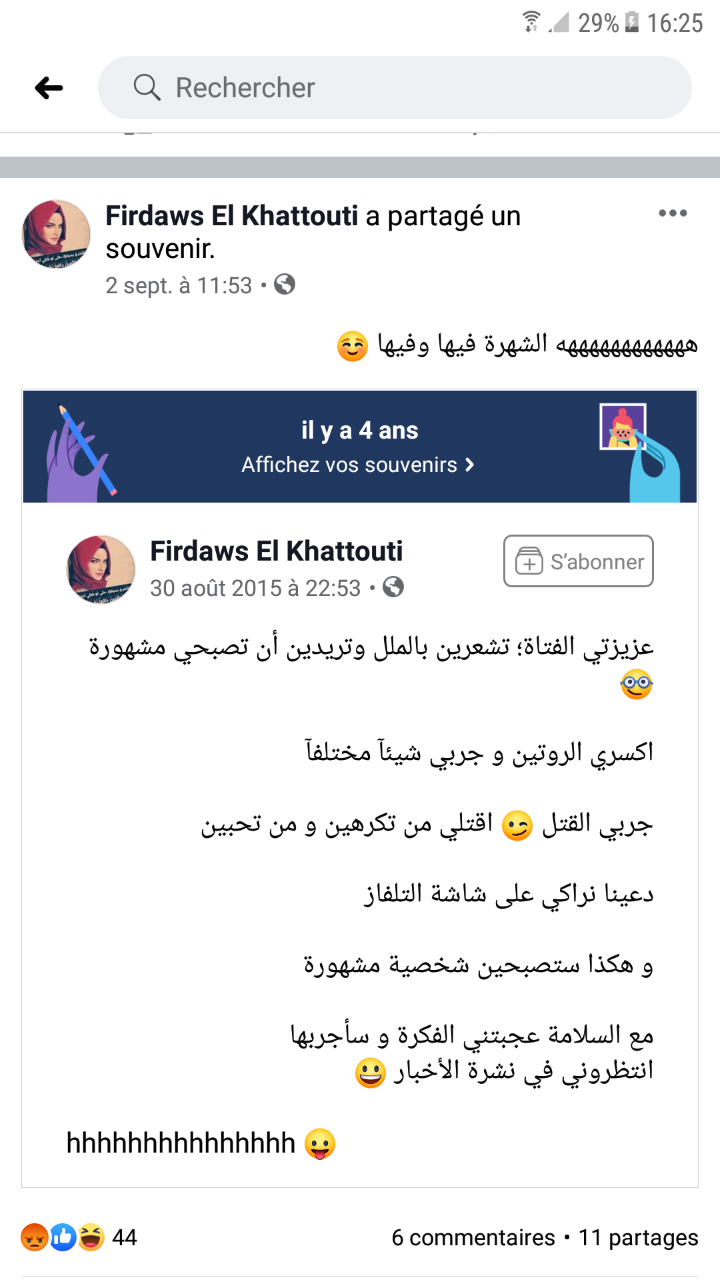The image size is (720, 1280).
Task: Tap the "Affichez vos souvenirs" link
Action: pos(358,465)
